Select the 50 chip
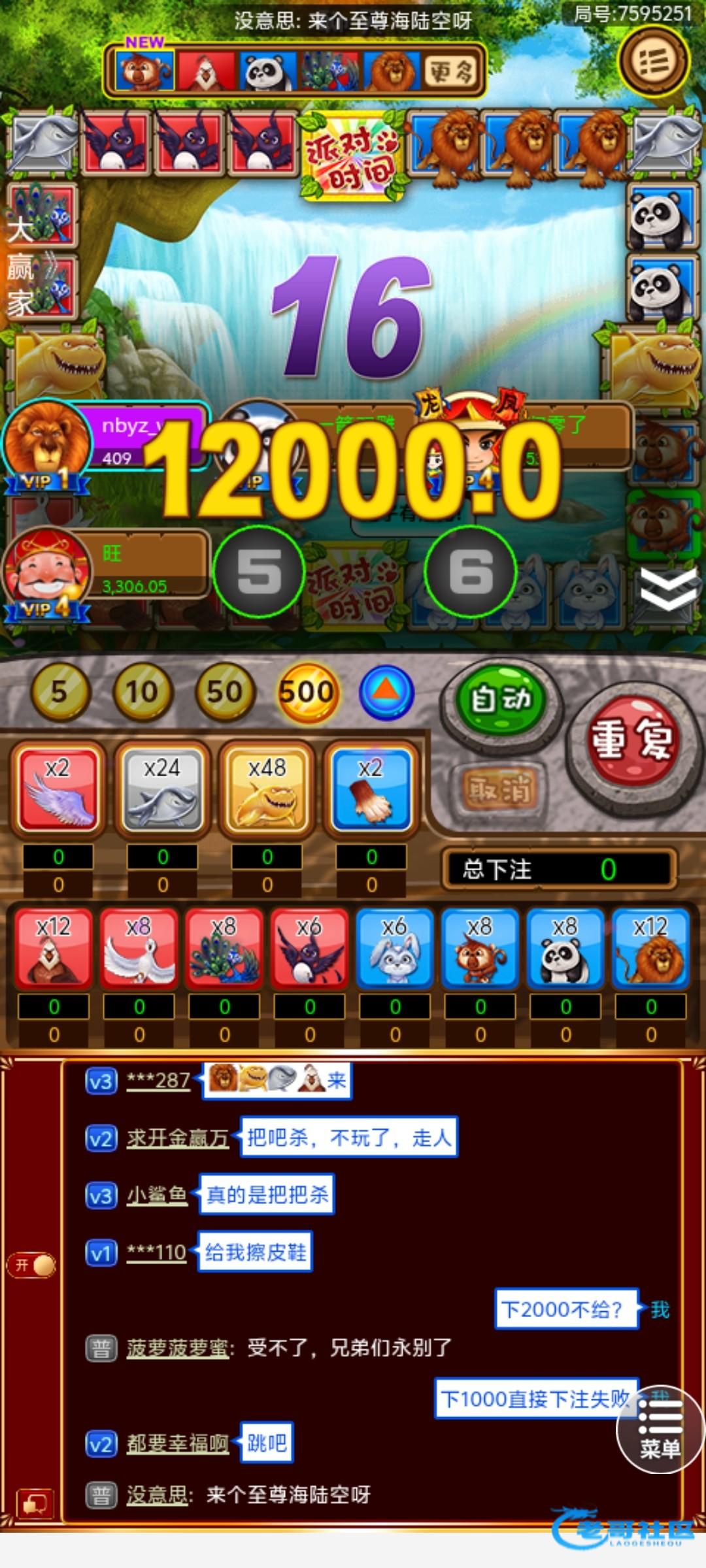This screenshot has height=1568, width=706. tap(224, 692)
